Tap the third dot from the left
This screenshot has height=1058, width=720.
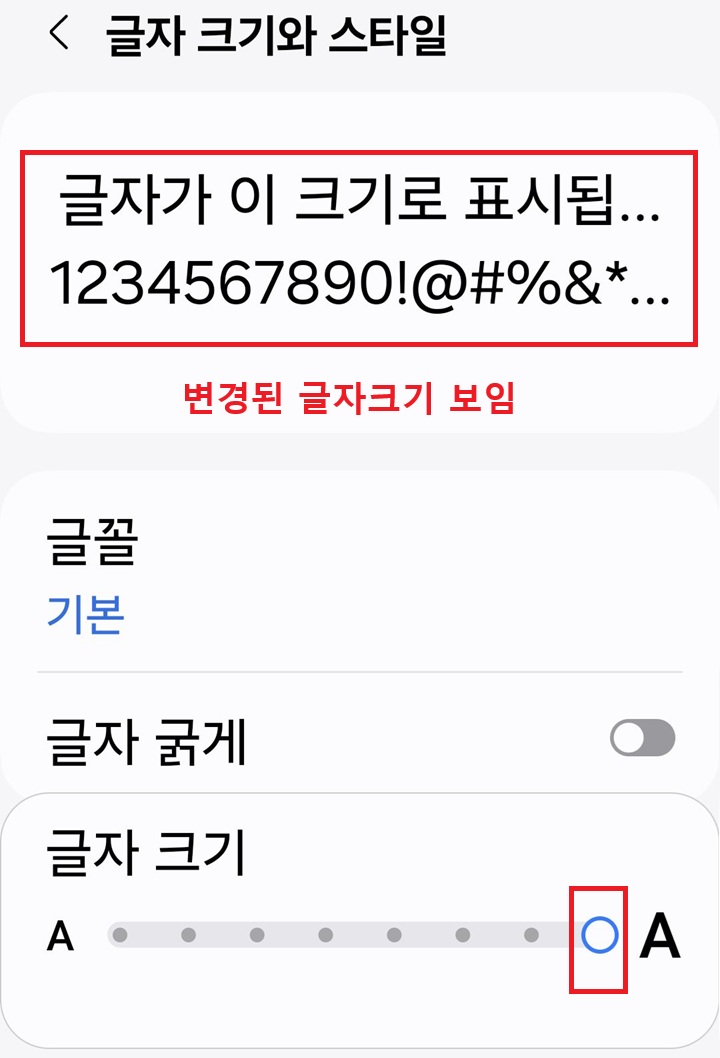pos(258,934)
